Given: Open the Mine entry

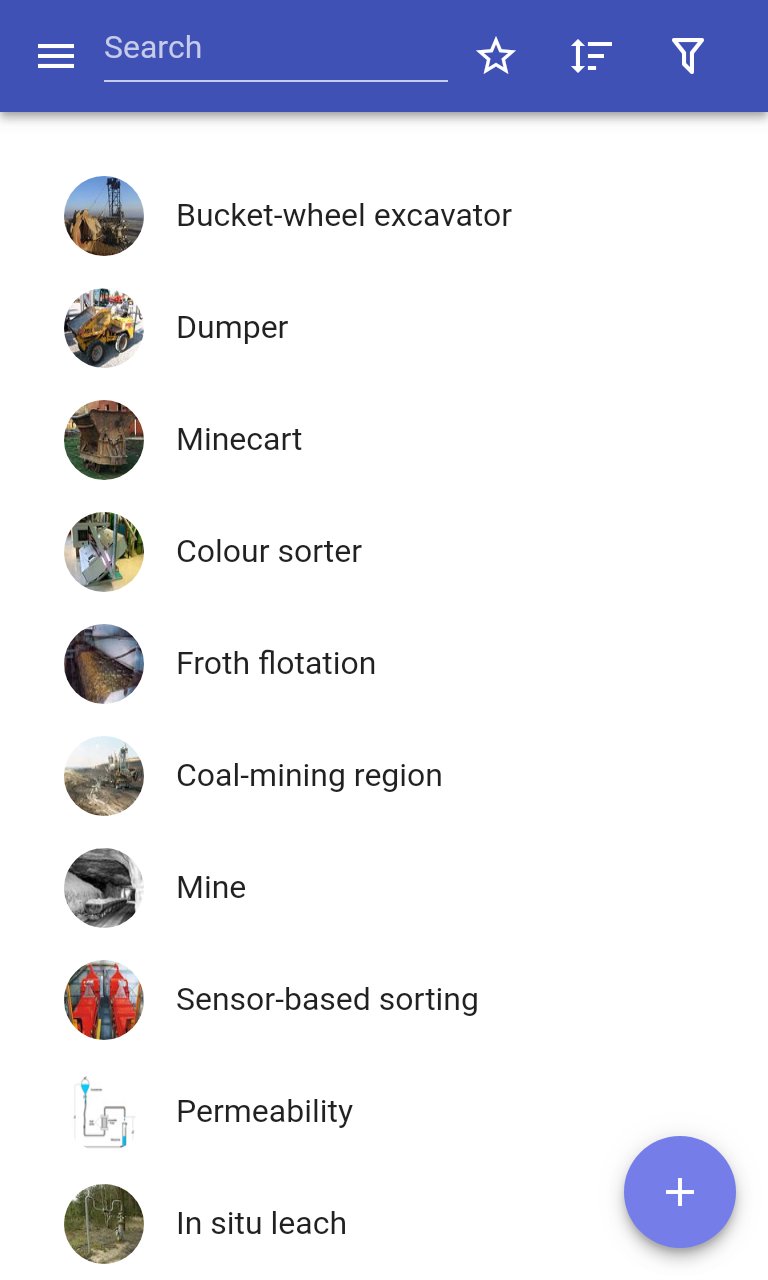Looking at the screenshot, I should [x=384, y=888].
